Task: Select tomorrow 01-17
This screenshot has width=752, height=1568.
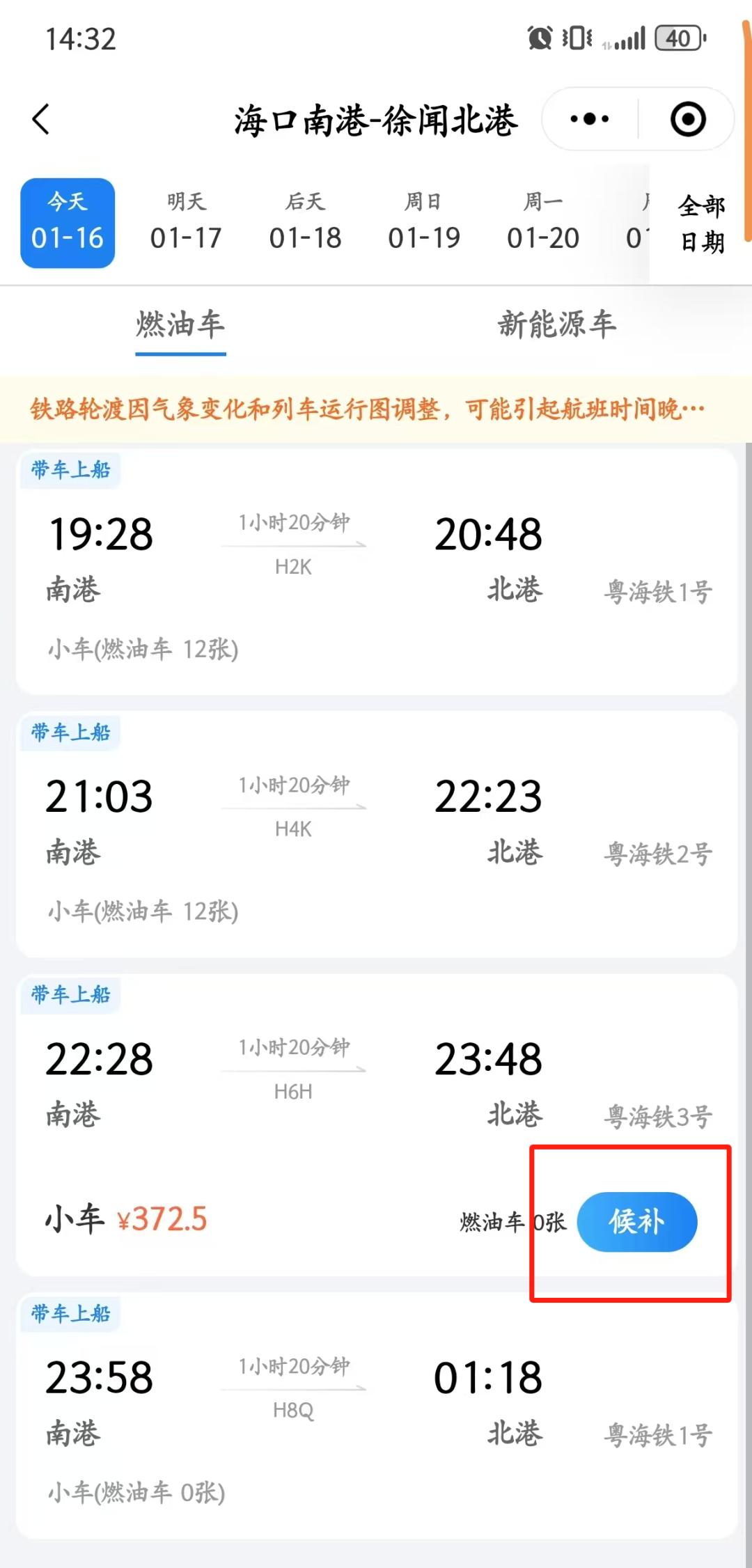Action: pos(186,223)
